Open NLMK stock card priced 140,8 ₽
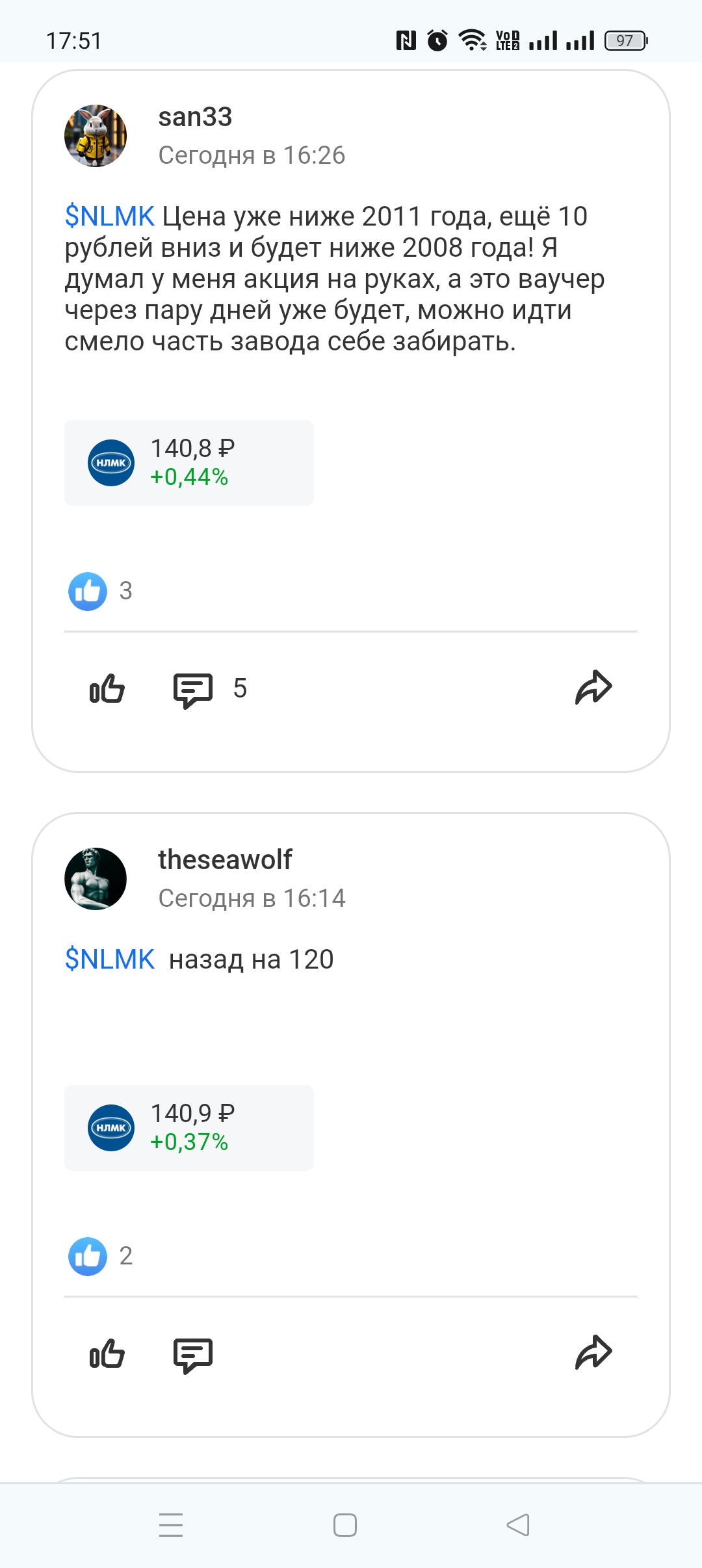 click(188, 463)
